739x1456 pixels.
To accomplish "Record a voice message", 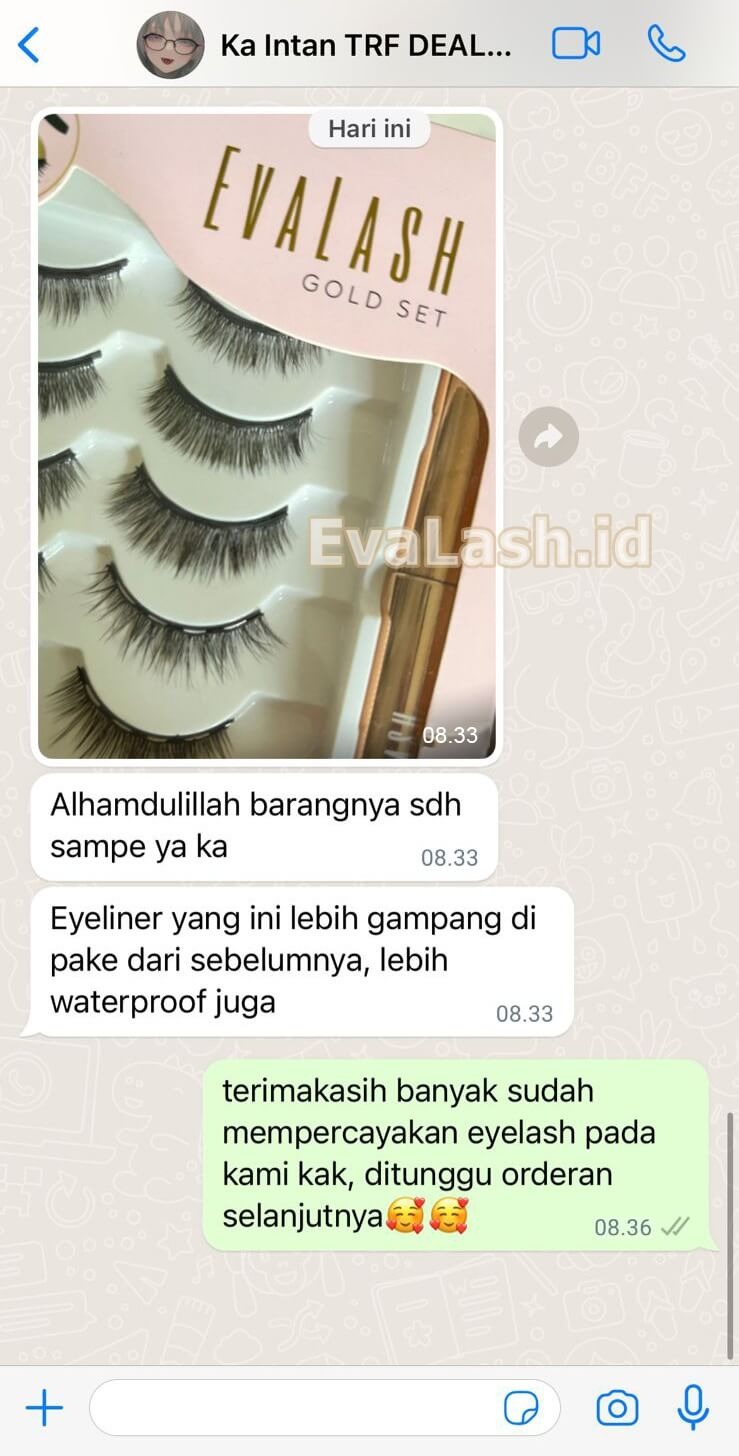I will tap(693, 1409).
